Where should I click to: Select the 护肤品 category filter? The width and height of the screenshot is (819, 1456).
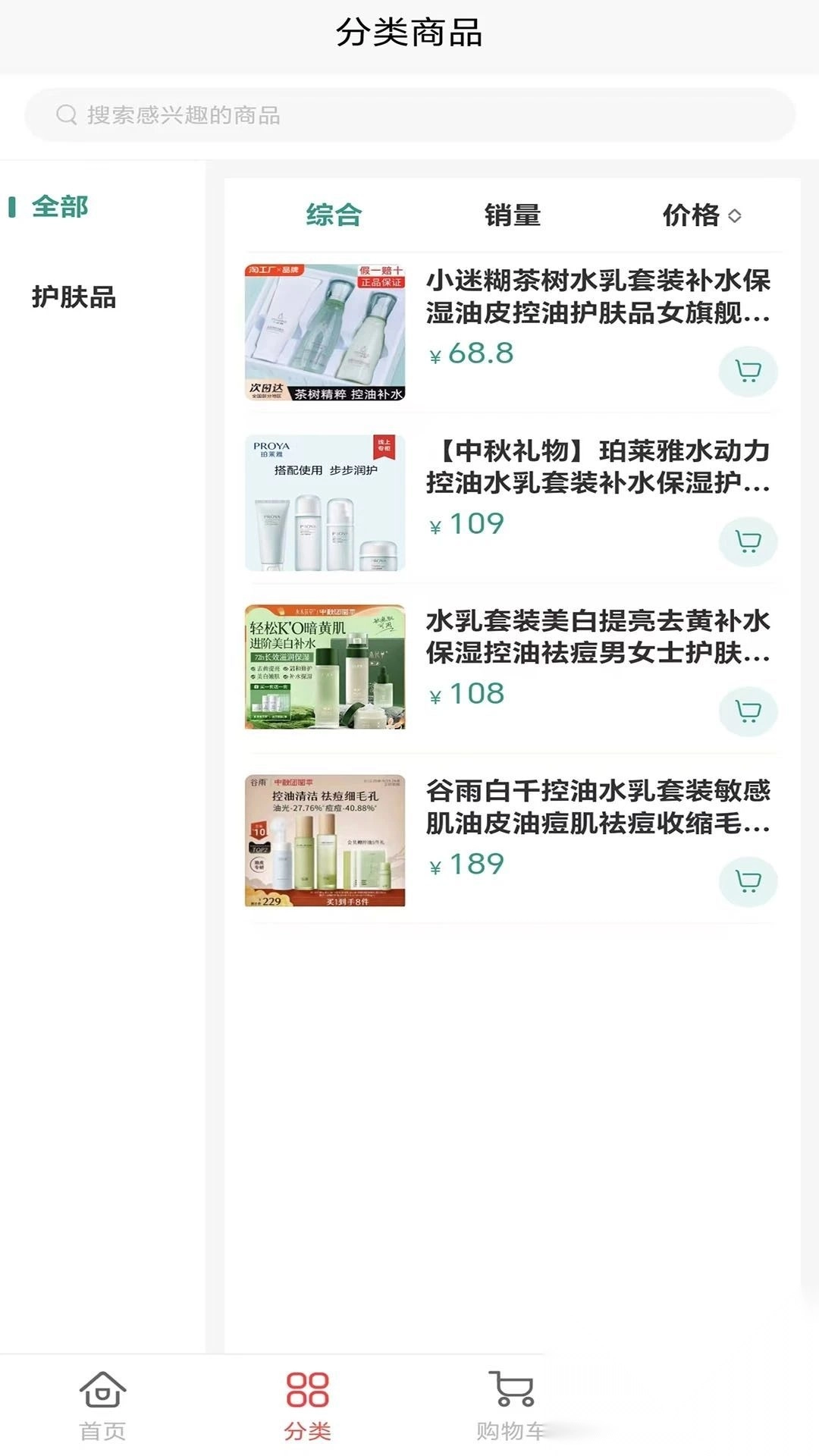point(72,298)
